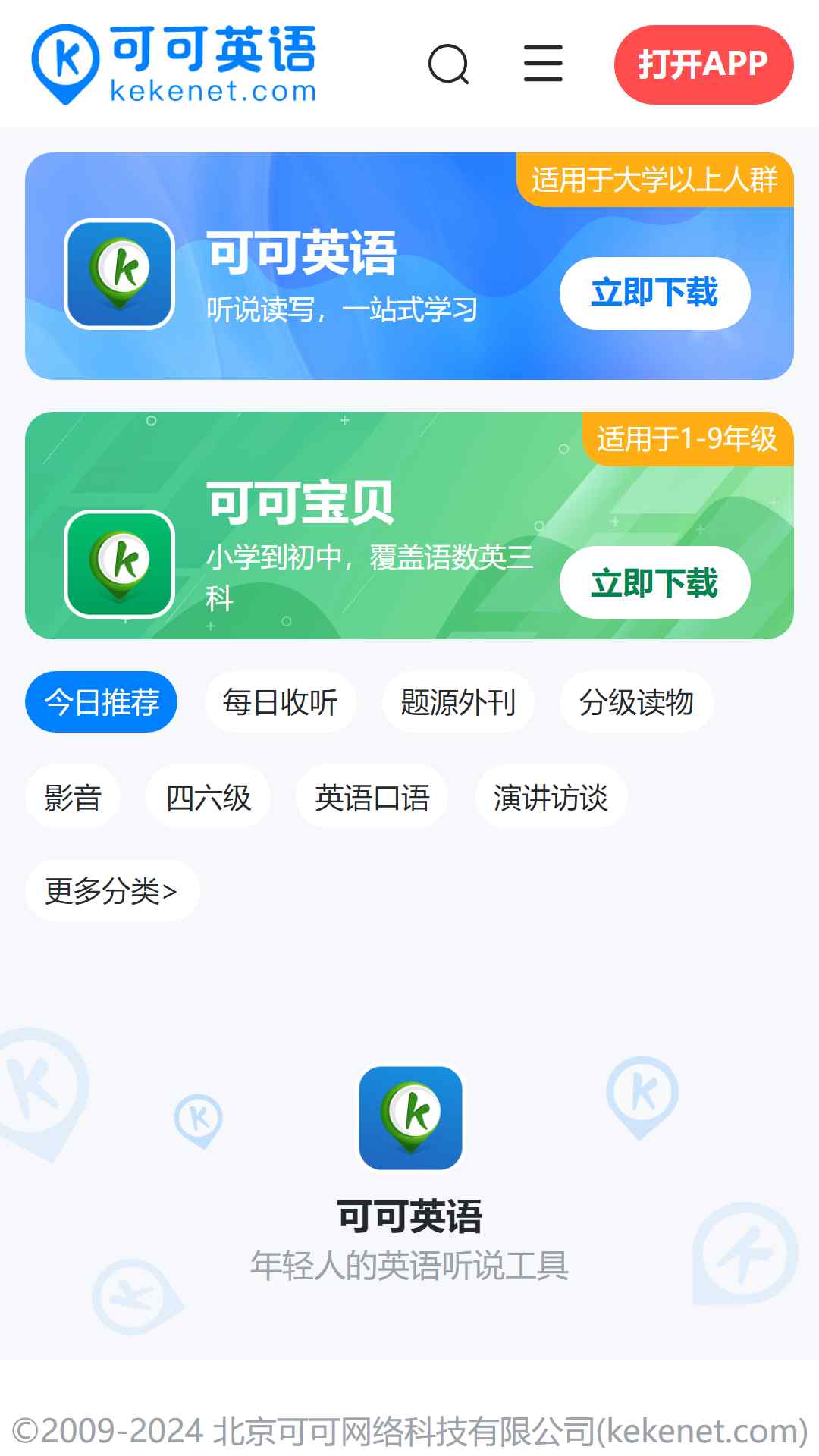Download the 可可宝贝 app via 立即下载

tap(654, 583)
